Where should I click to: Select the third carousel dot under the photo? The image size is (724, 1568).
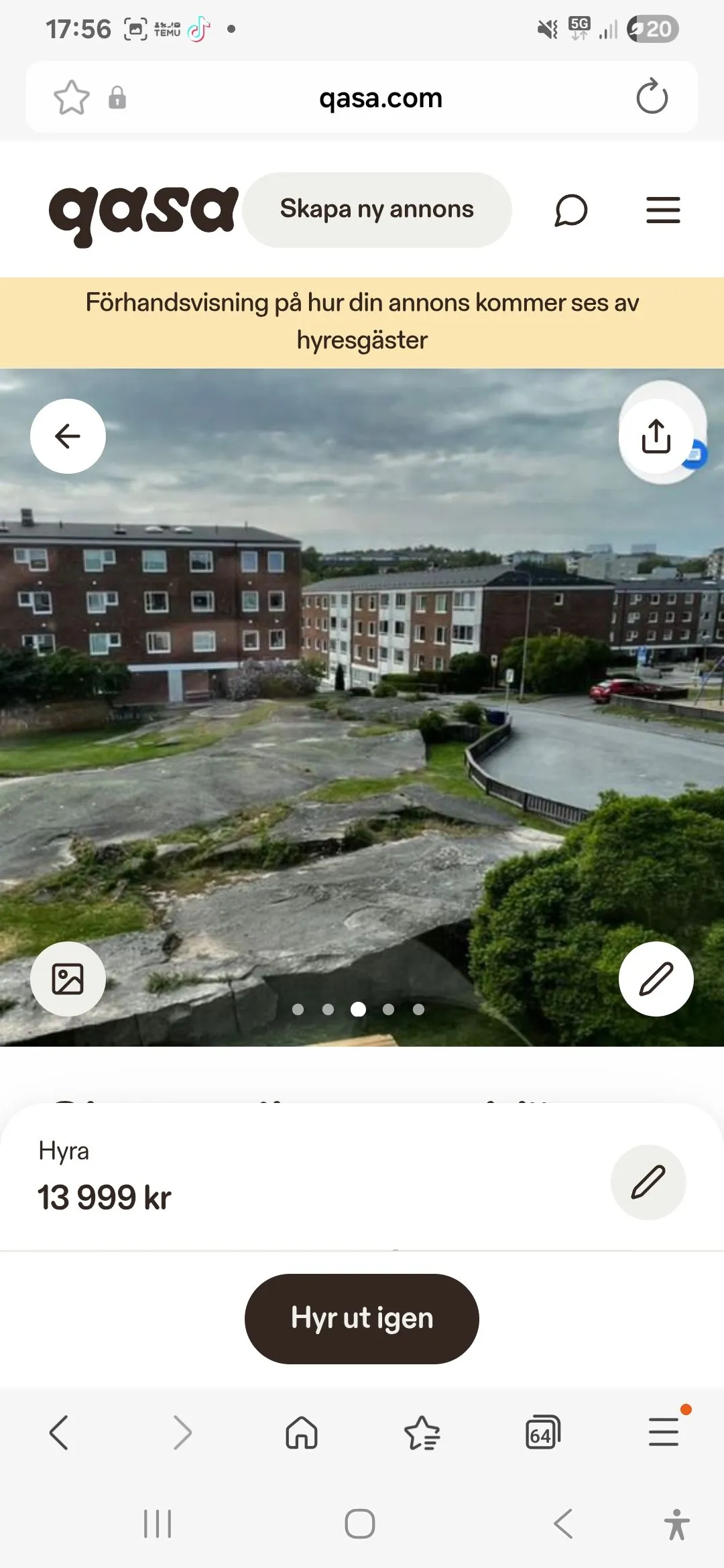tap(357, 1010)
